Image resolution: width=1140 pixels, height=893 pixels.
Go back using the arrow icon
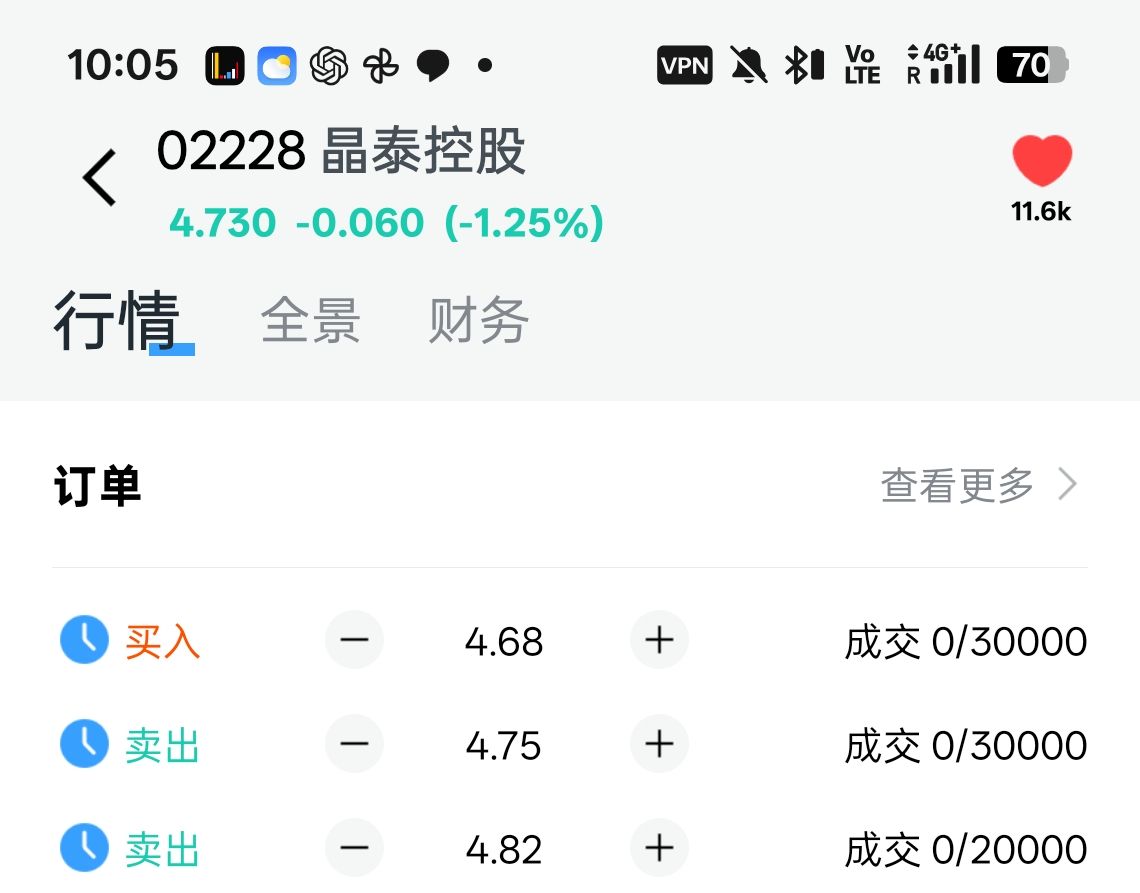click(x=100, y=178)
